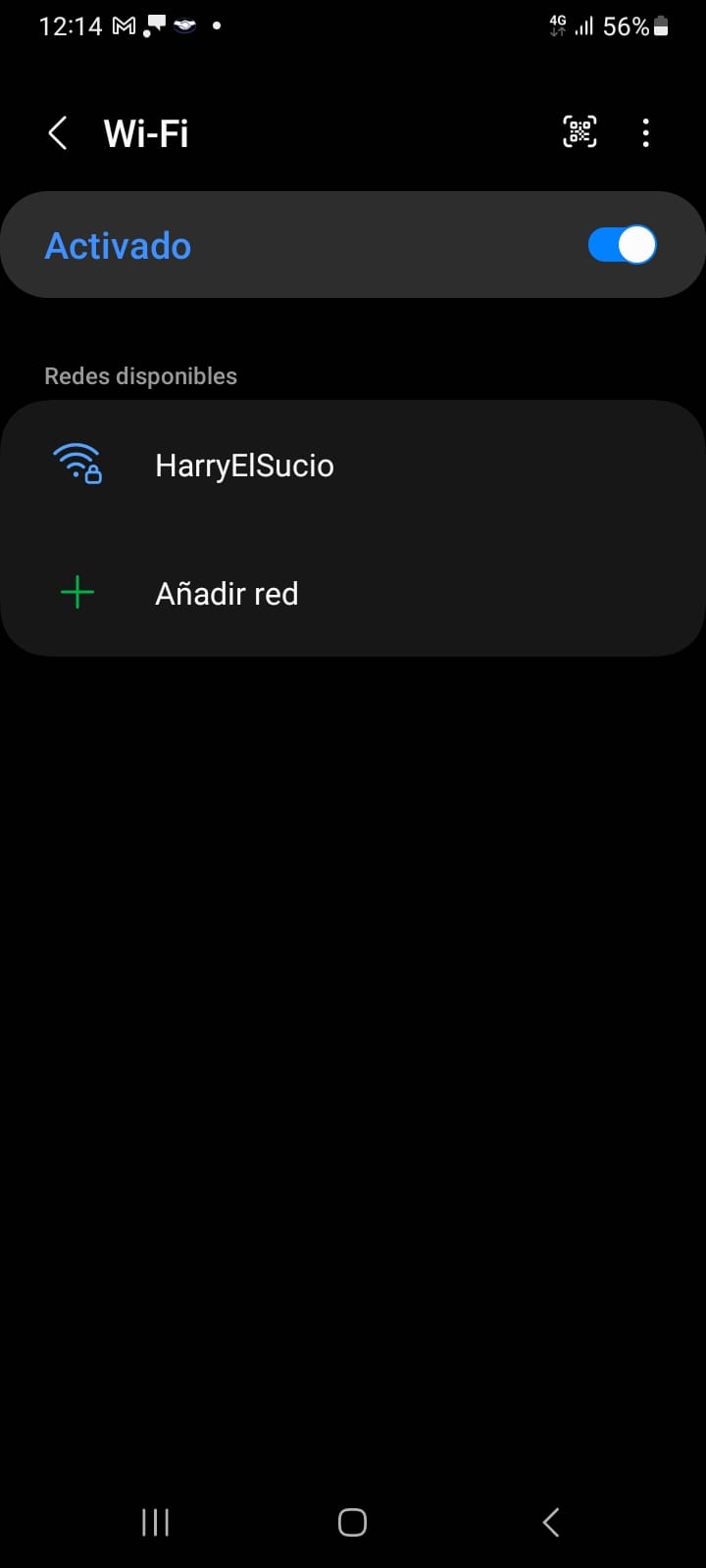Go to the home screen
Image resolution: width=706 pixels, height=1568 pixels.
352,1522
